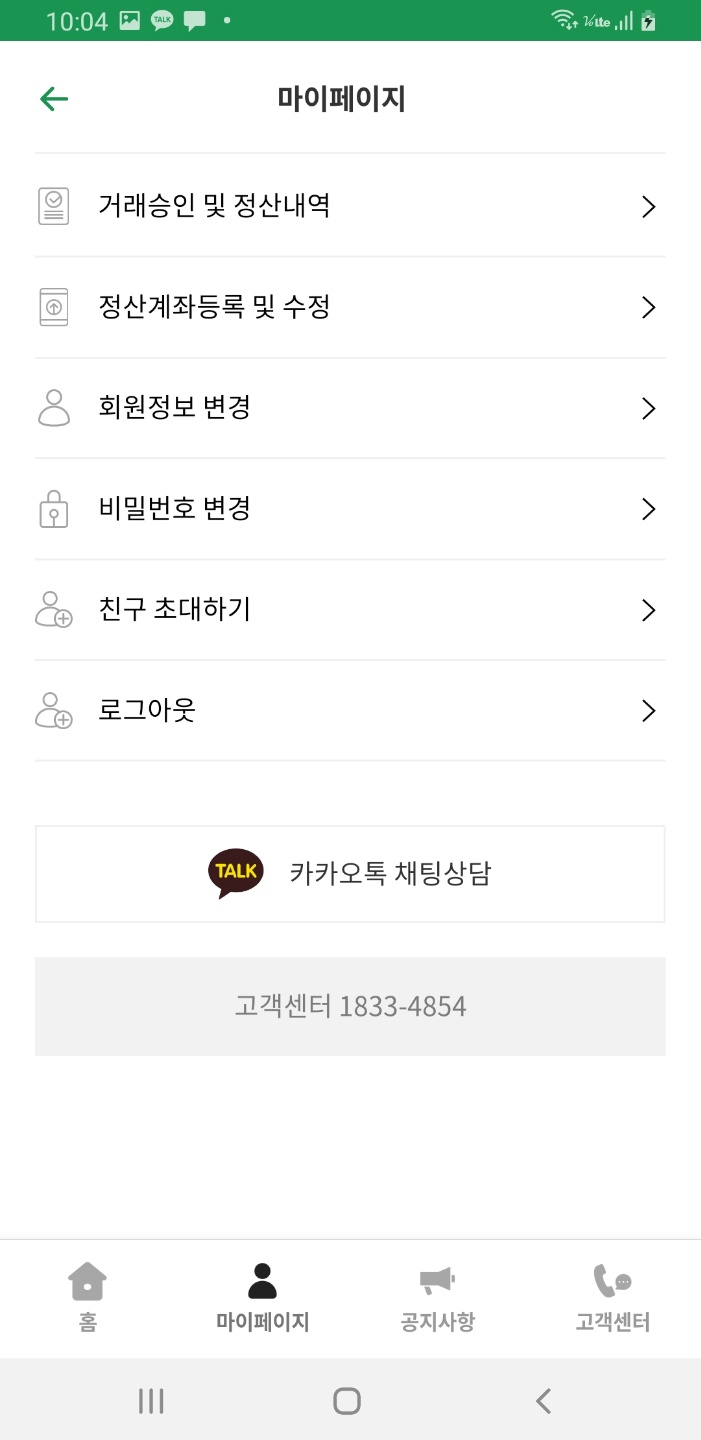This screenshot has height=1440, width=701.
Task: Tap the green back arrow
Action: click(x=54, y=98)
